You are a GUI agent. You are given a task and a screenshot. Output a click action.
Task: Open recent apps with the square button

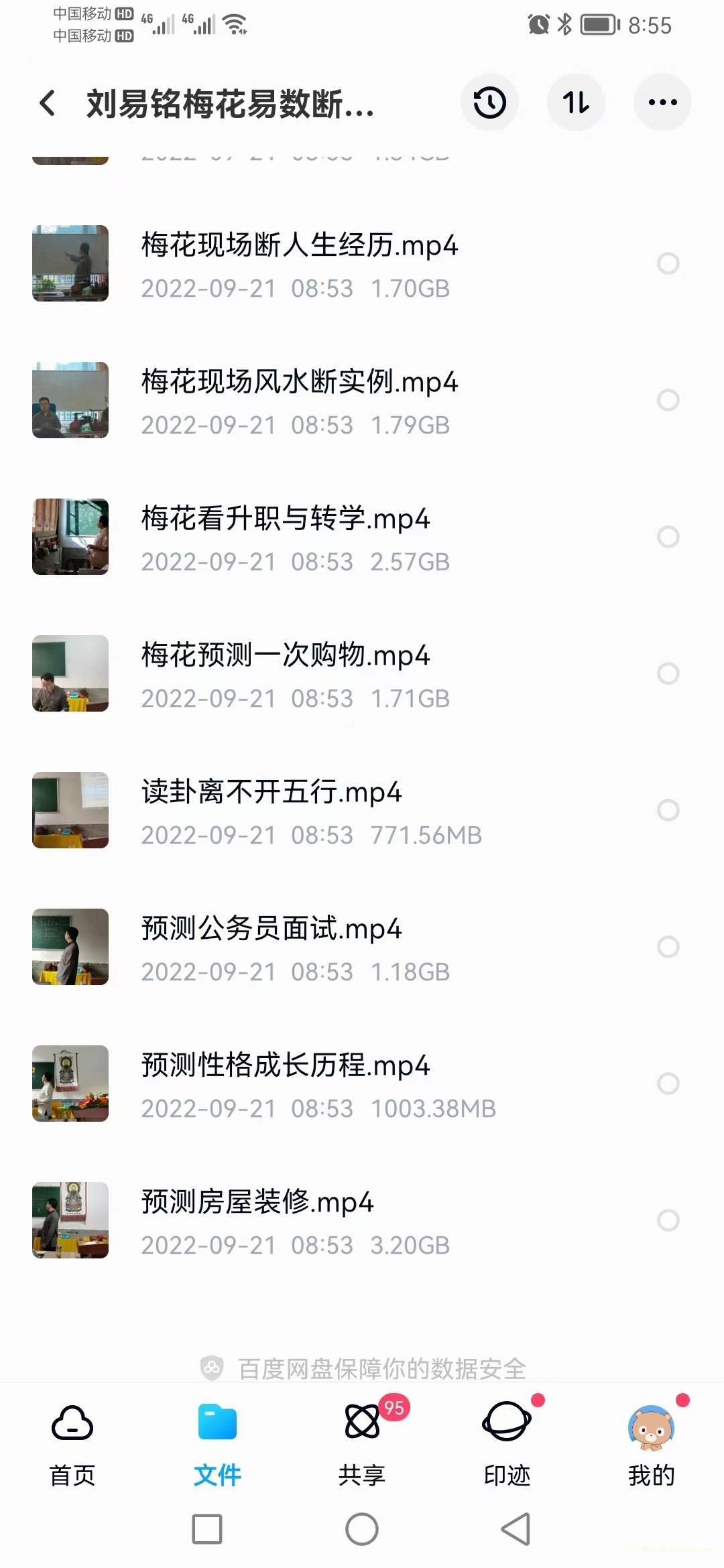pos(207,1529)
